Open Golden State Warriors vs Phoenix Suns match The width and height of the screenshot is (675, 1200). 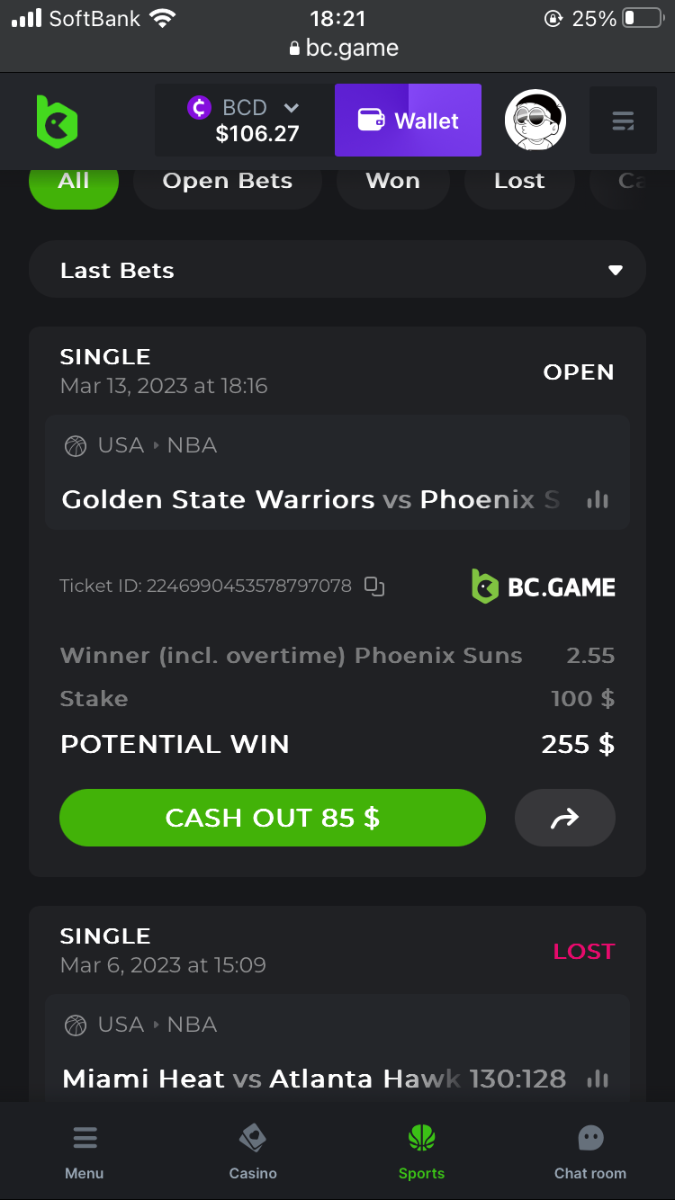310,499
